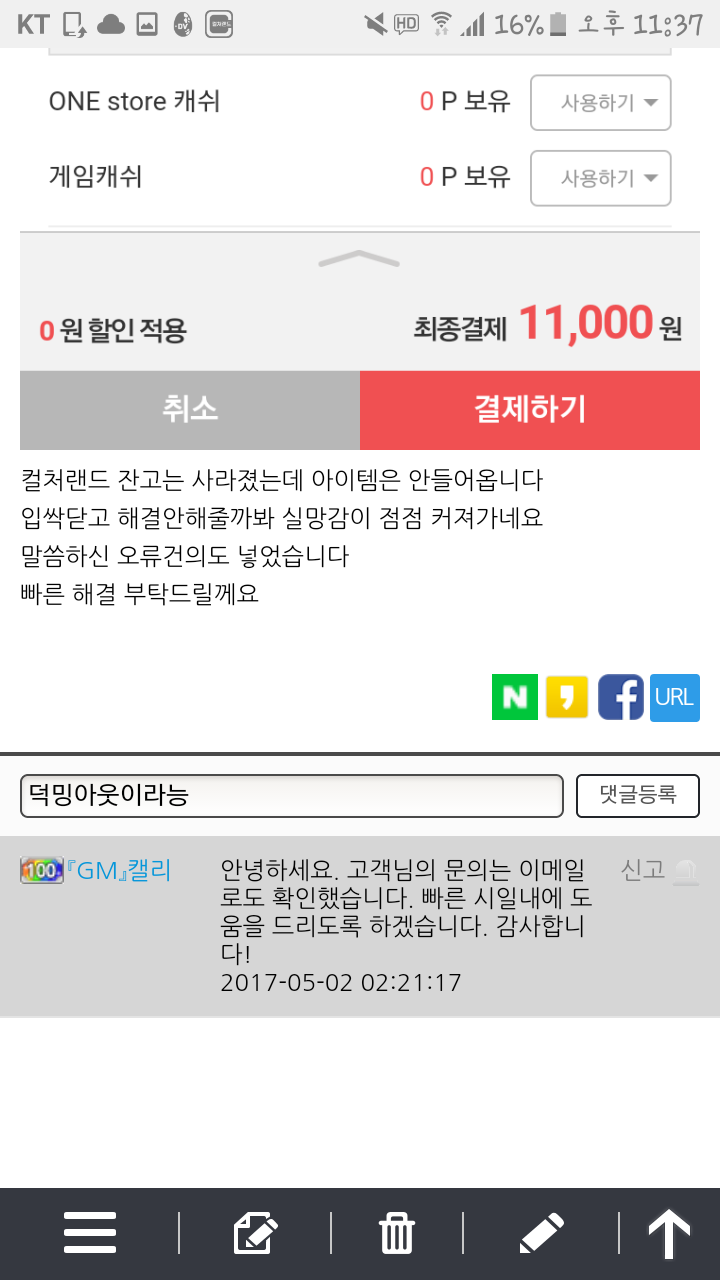Share the post on Facebook
720x1280 pixels.
point(620,697)
